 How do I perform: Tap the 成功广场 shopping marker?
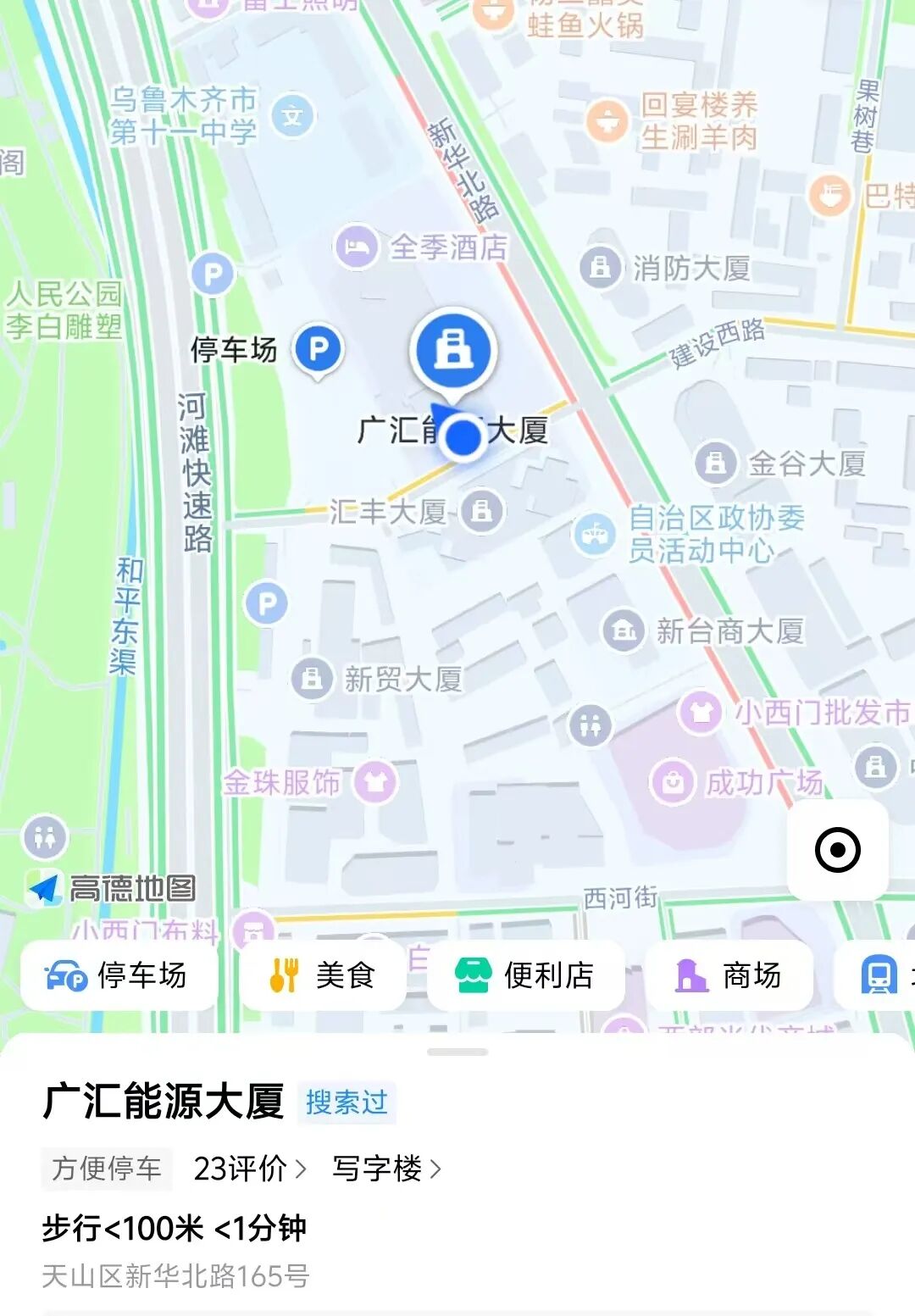pyautogui.click(x=674, y=782)
